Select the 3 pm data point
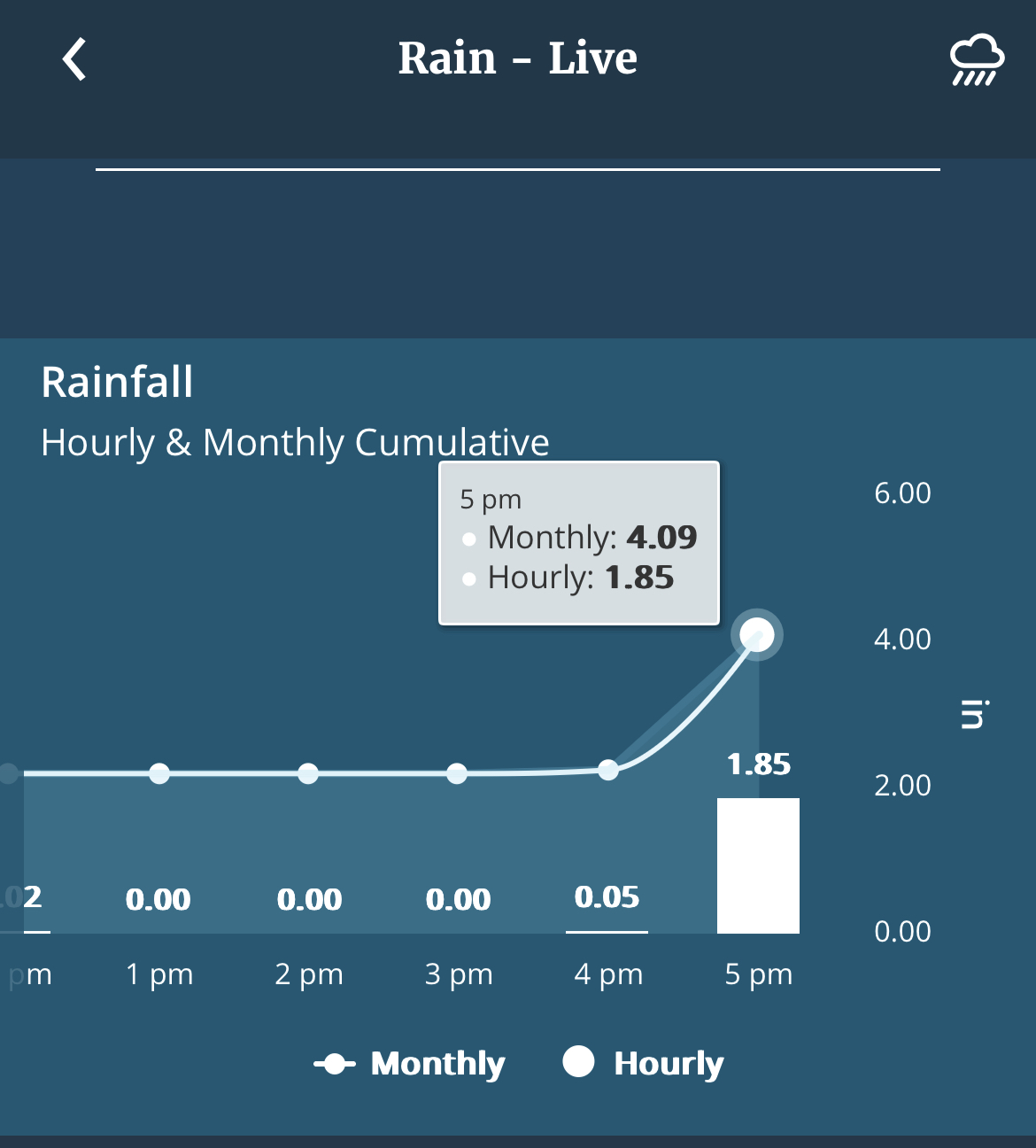This screenshot has width=1036, height=1148. click(457, 773)
